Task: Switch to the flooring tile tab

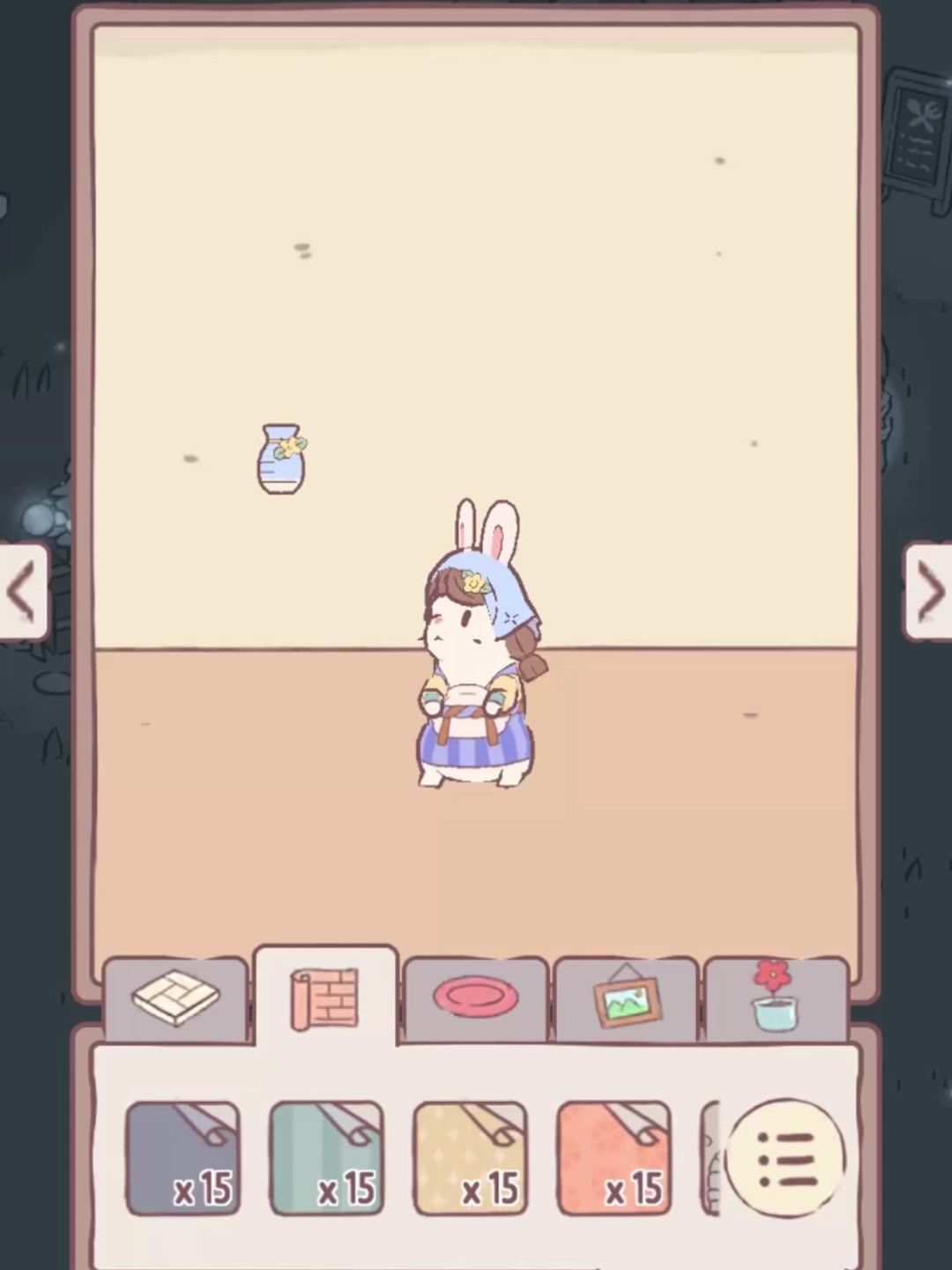Action: pyautogui.click(x=175, y=998)
